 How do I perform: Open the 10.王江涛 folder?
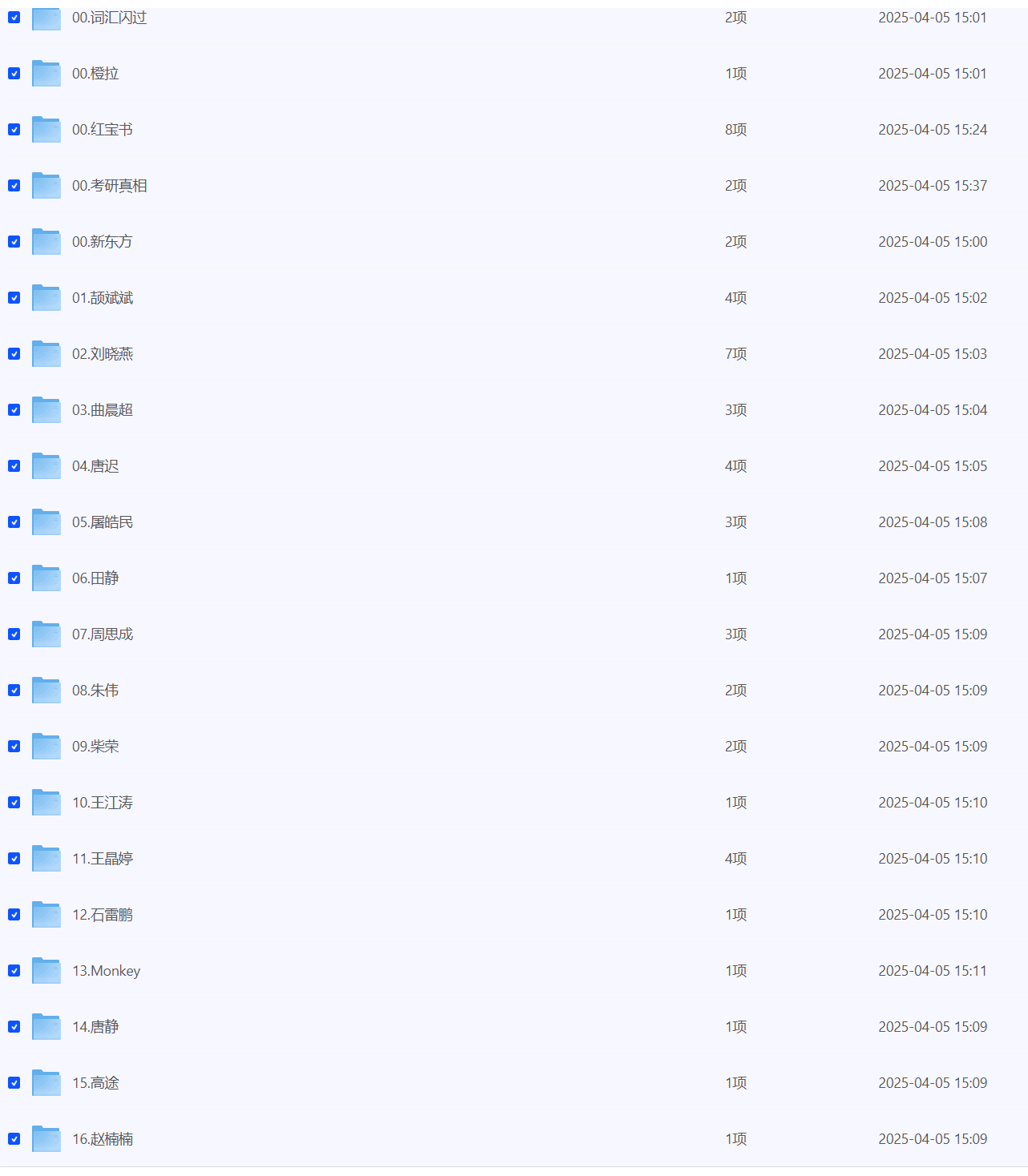coord(103,803)
